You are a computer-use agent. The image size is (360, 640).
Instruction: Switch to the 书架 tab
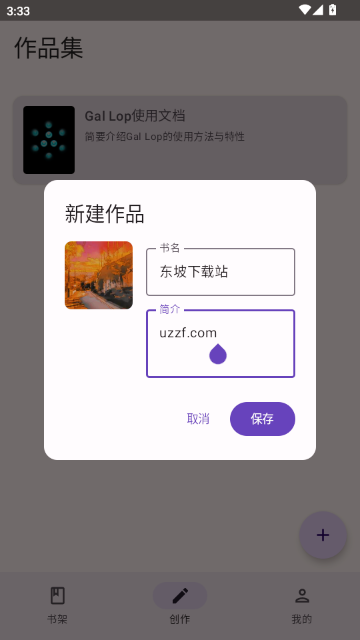(x=58, y=605)
